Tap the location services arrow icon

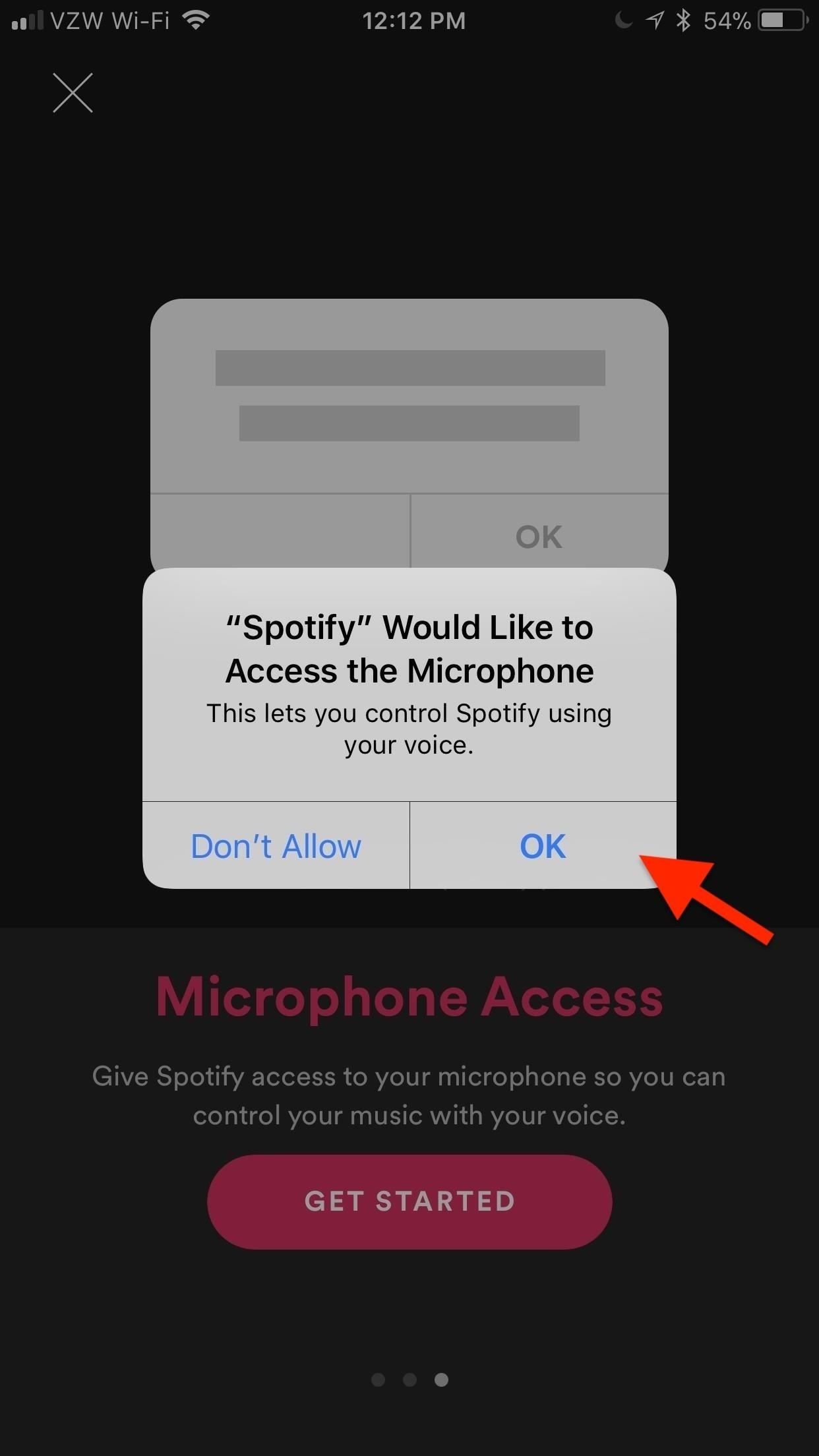click(x=655, y=20)
